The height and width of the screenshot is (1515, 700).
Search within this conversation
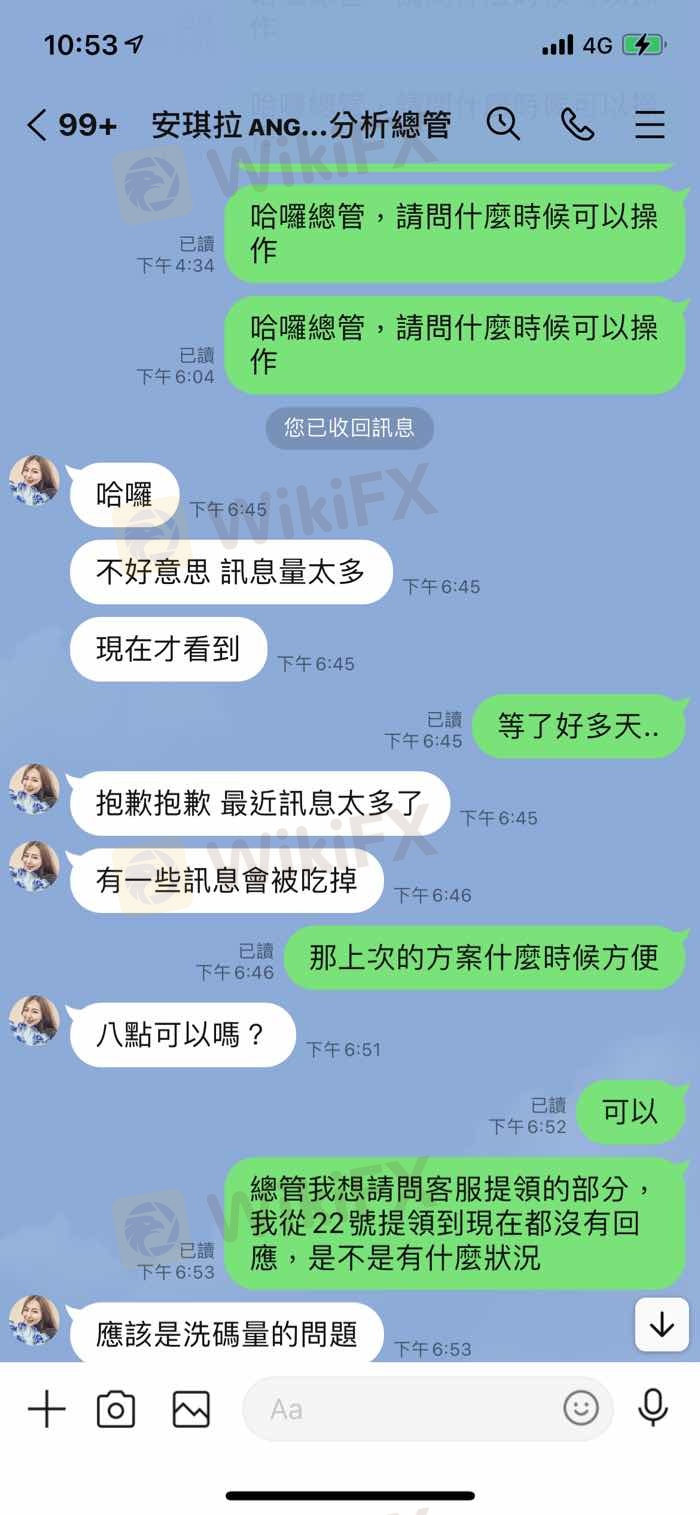[503, 124]
